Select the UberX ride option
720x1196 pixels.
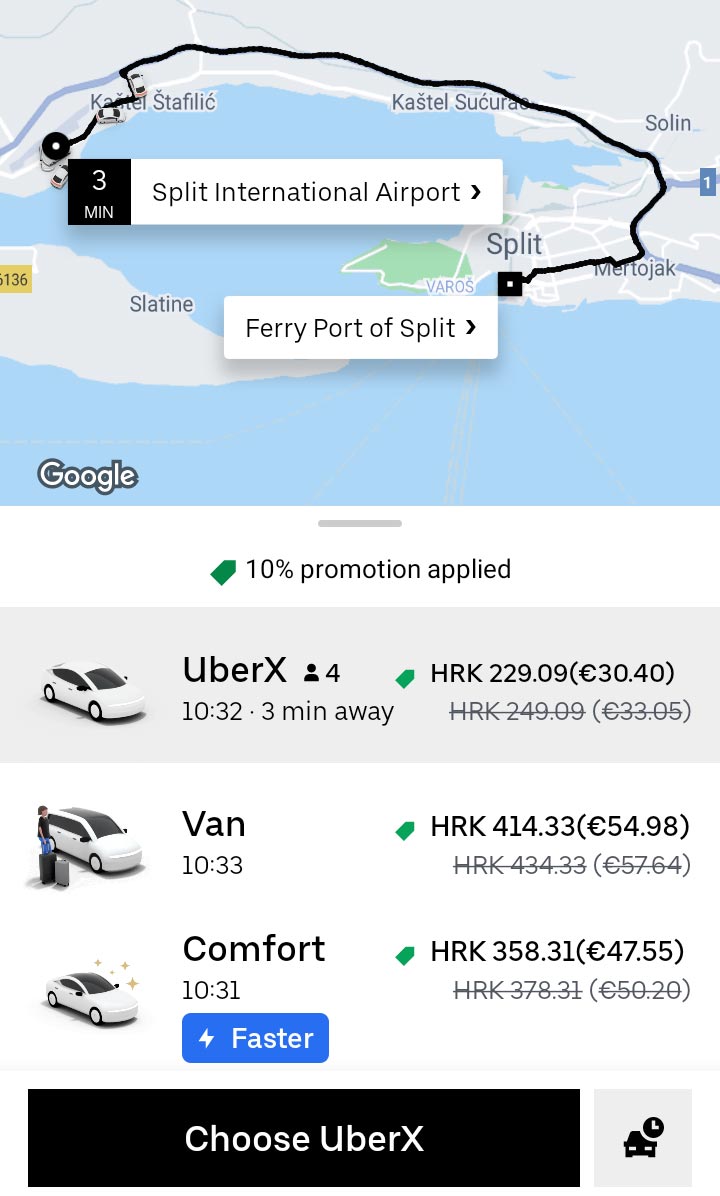pyautogui.click(x=360, y=686)
